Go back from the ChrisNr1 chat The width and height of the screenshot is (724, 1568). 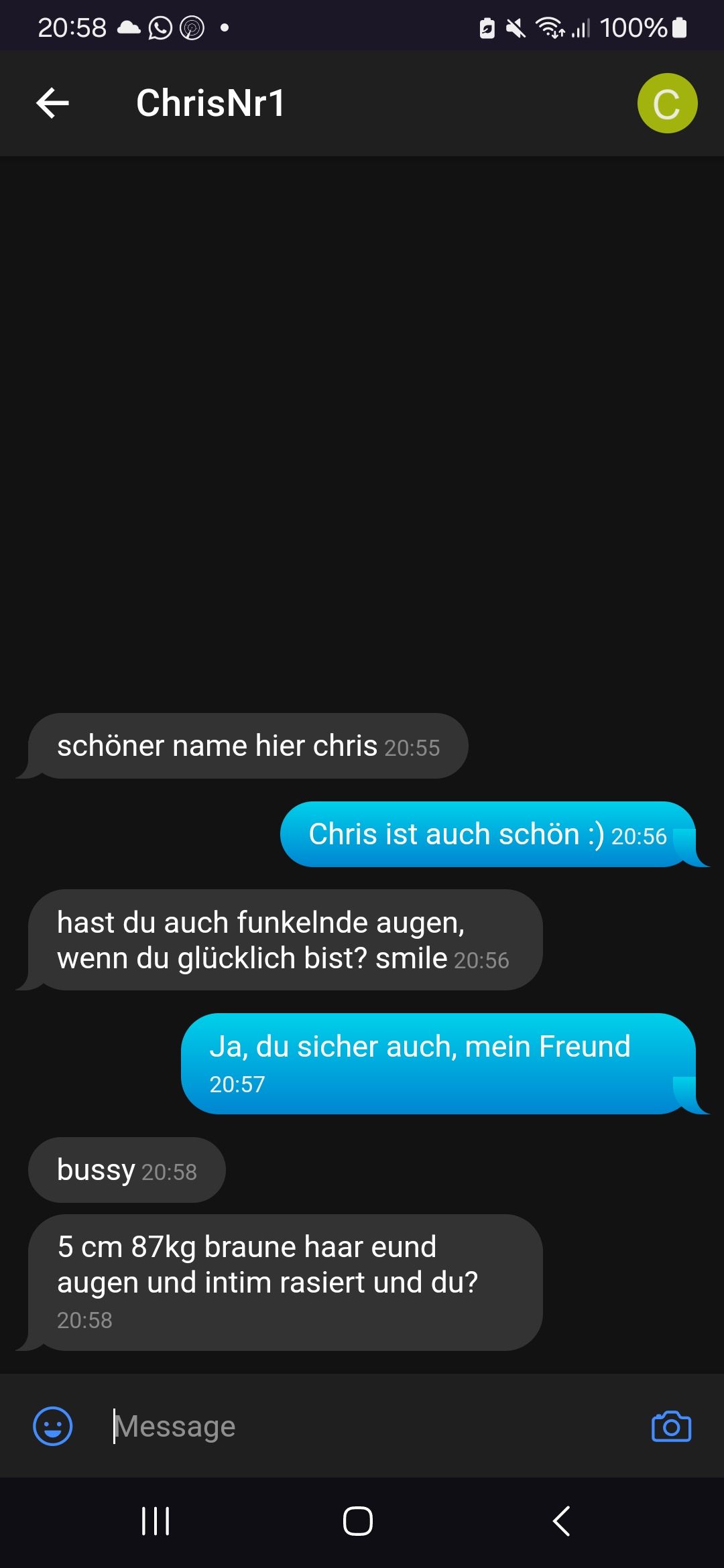point(52,103)
